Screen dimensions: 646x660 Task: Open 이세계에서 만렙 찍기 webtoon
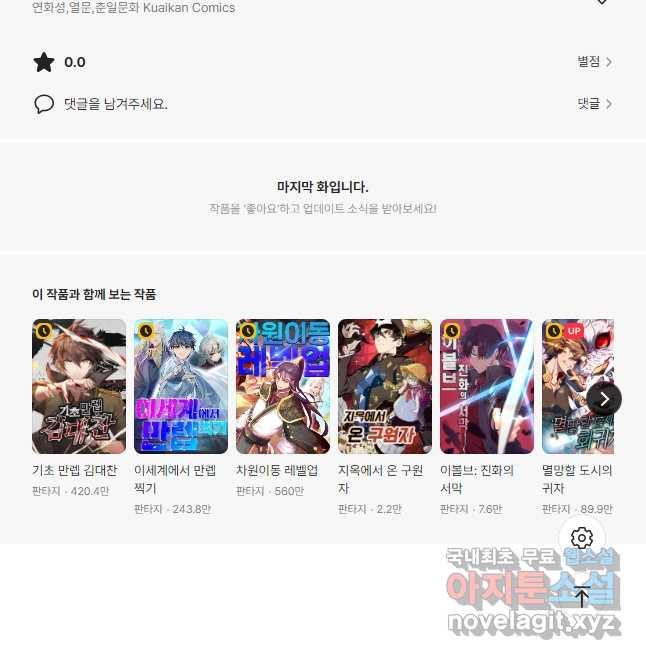coord(181,387)
